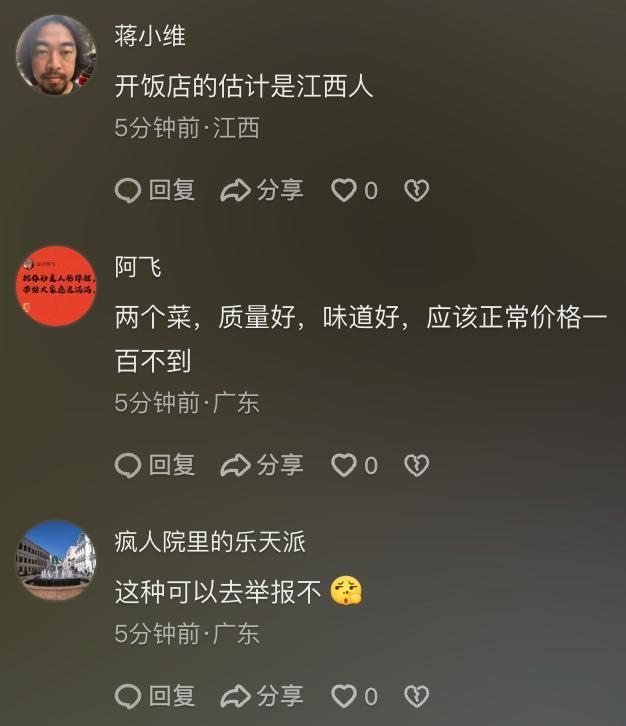Reply to 阿飞's comment
626x726 pixels.
pos(155,465)
